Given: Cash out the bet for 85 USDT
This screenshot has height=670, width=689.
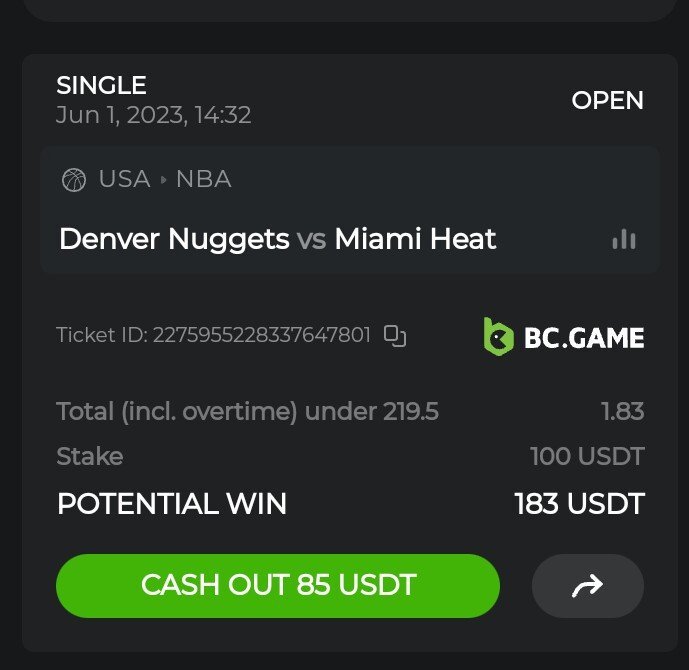Looking at the screenshot, I should 277,586.
